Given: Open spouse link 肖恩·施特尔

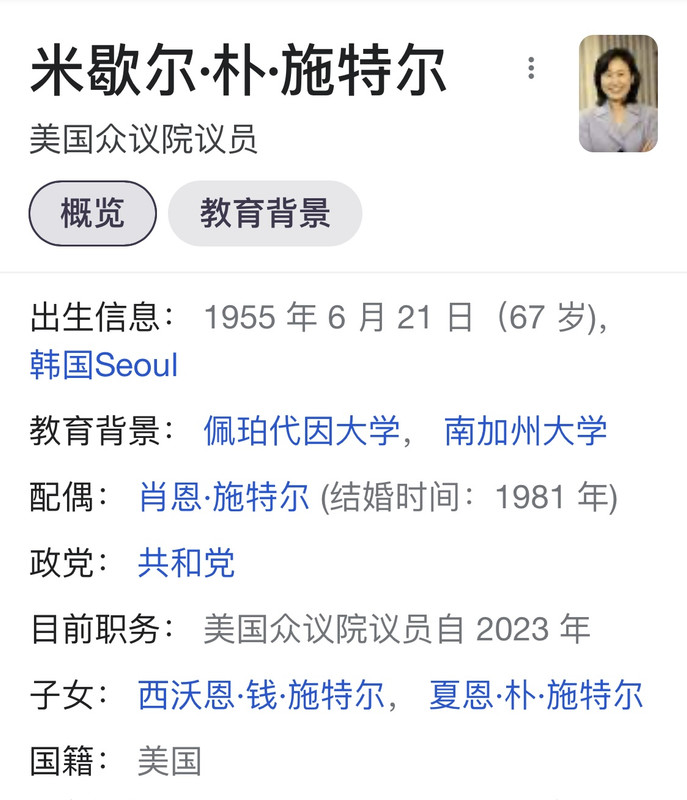Looking at the screenshot, I should coord(224,497).
